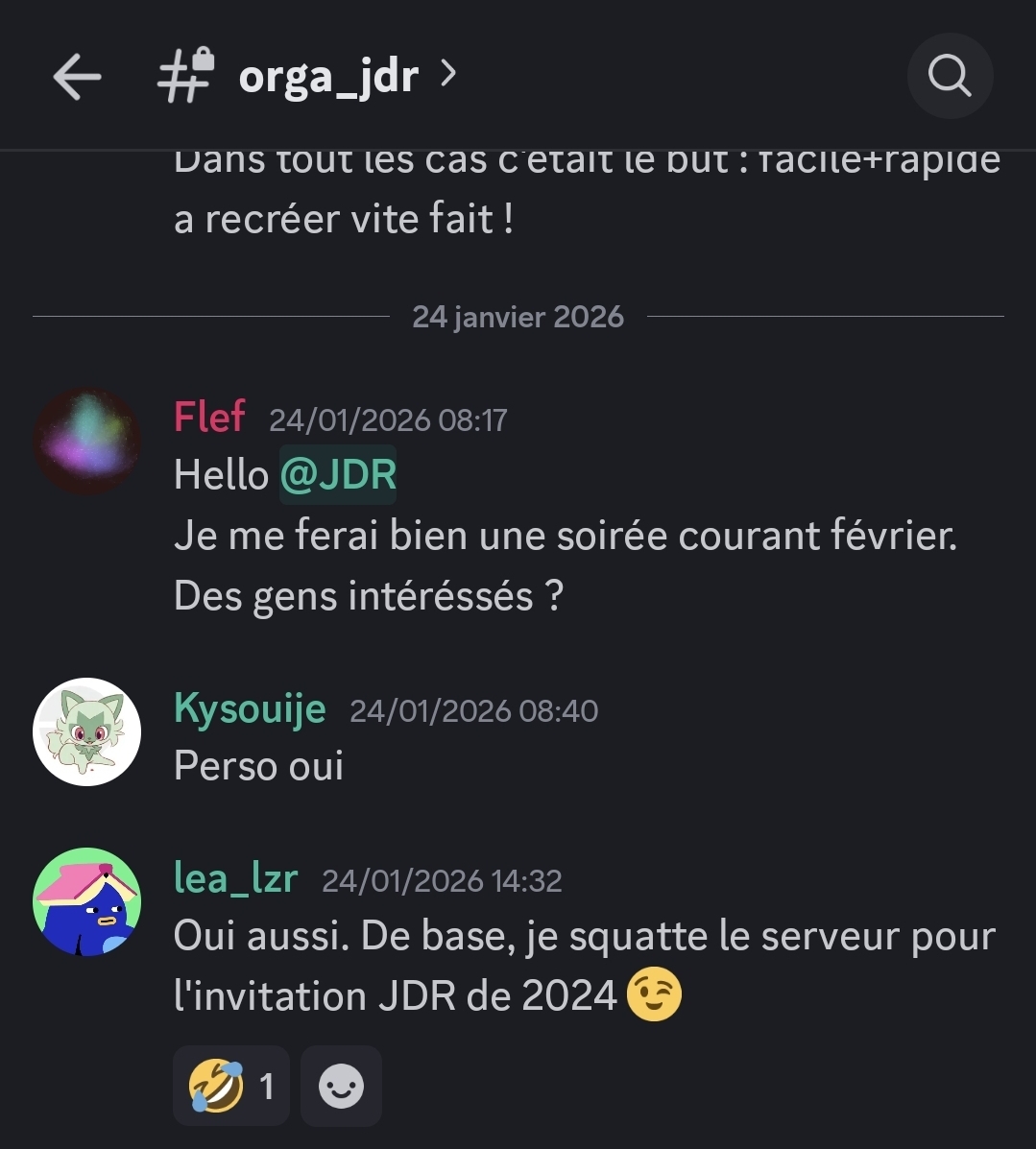
Task: Go back using the arrow icon
Action: click(x=77, y=77)
